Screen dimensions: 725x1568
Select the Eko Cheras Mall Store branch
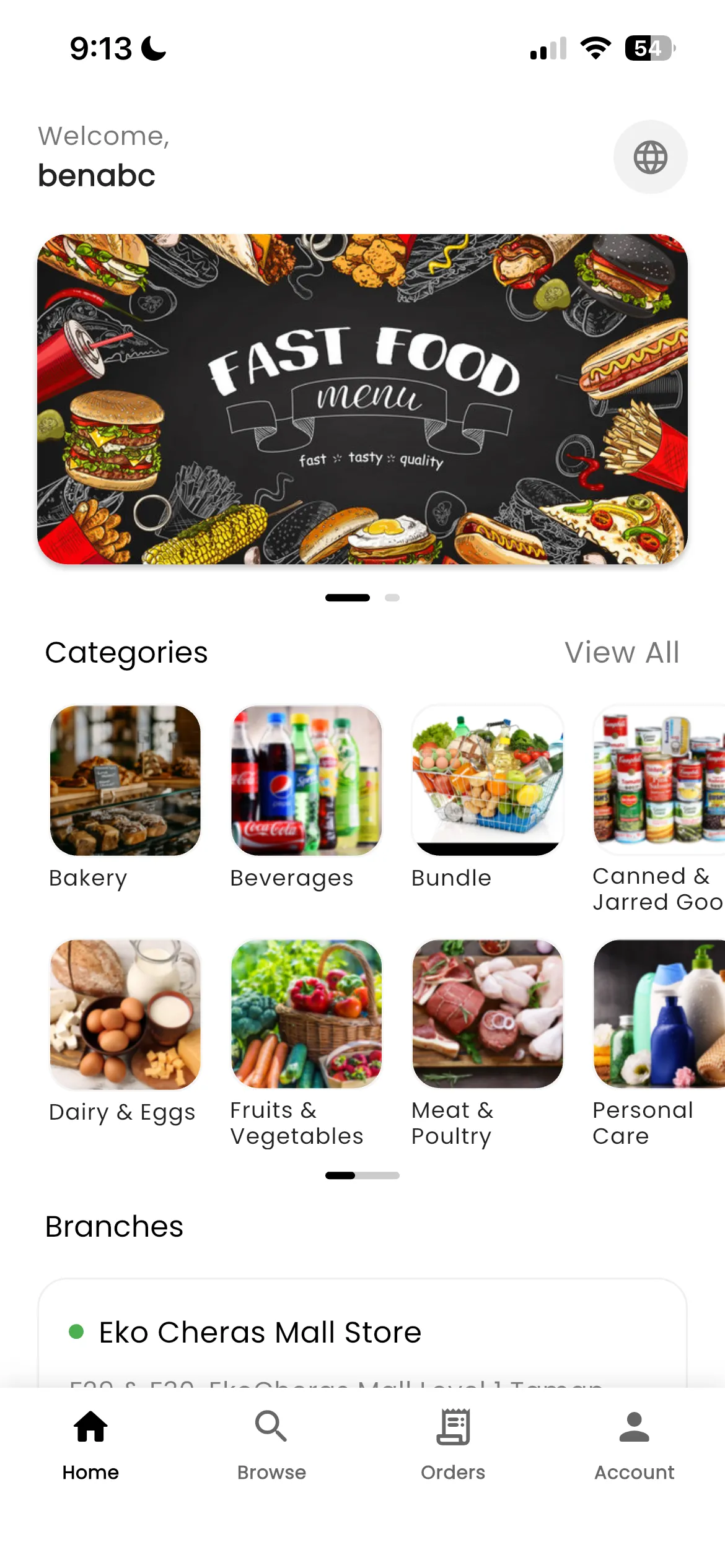tap(260, 1332)
